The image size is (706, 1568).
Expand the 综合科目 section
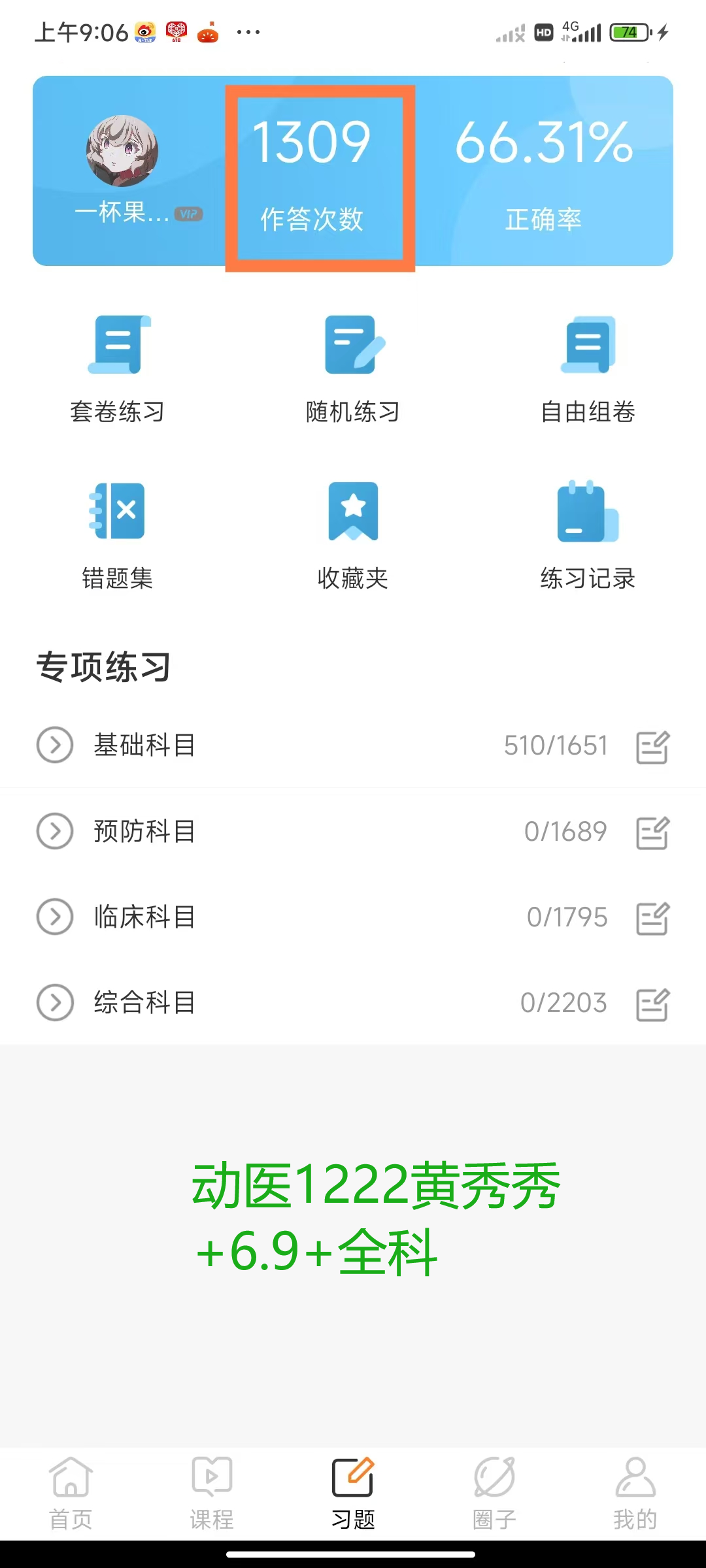pos(55,1002)
